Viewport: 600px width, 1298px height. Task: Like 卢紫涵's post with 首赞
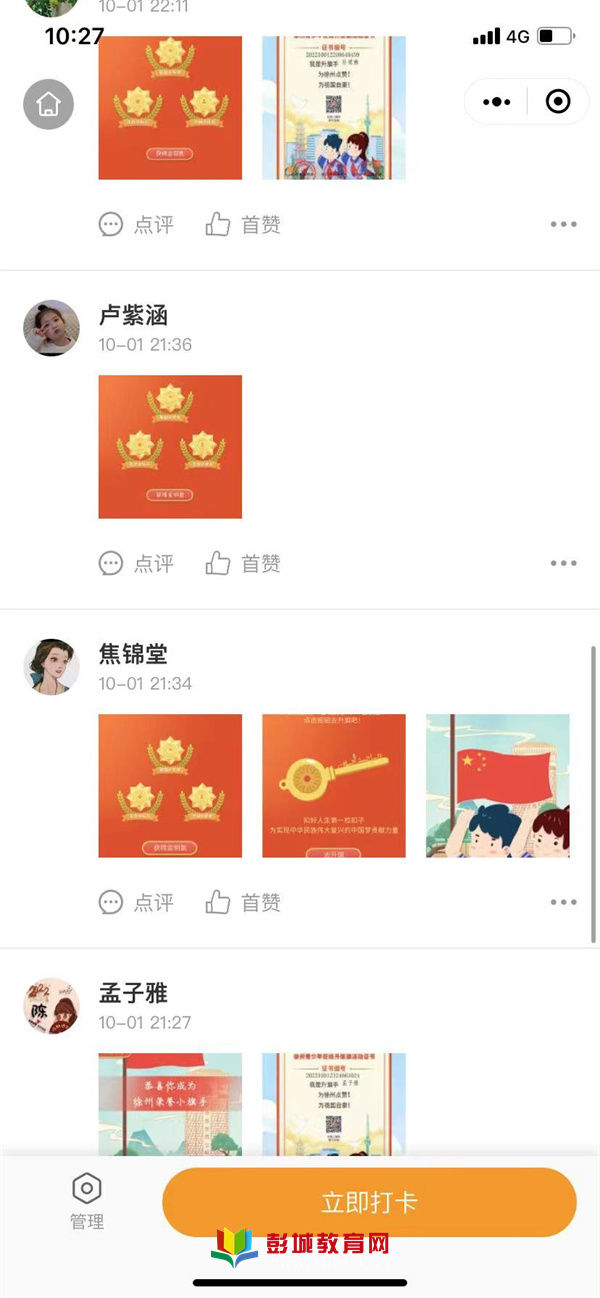pyautogui.click(x=243, y=564)
